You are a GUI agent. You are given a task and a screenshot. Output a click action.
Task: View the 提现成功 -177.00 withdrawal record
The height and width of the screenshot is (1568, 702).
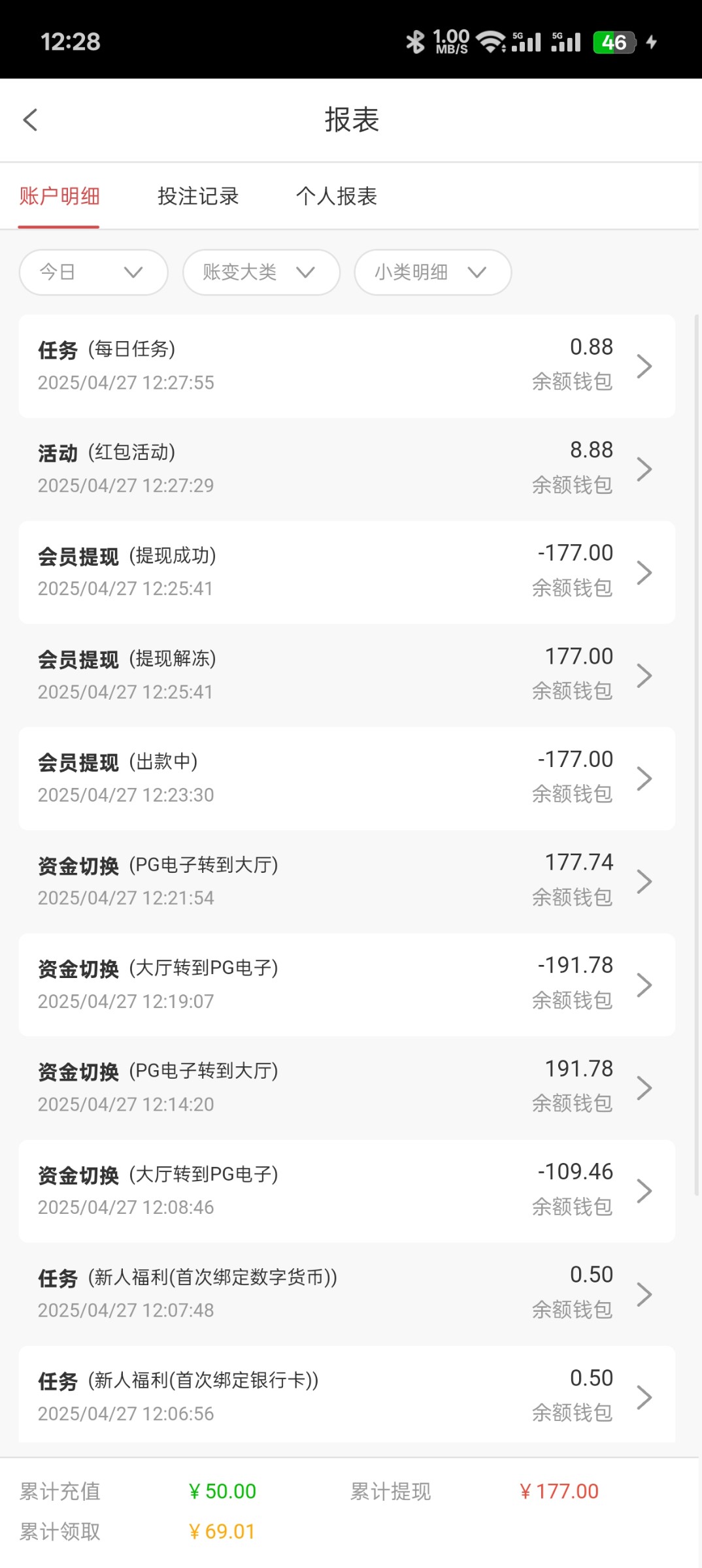pos(347,572)
